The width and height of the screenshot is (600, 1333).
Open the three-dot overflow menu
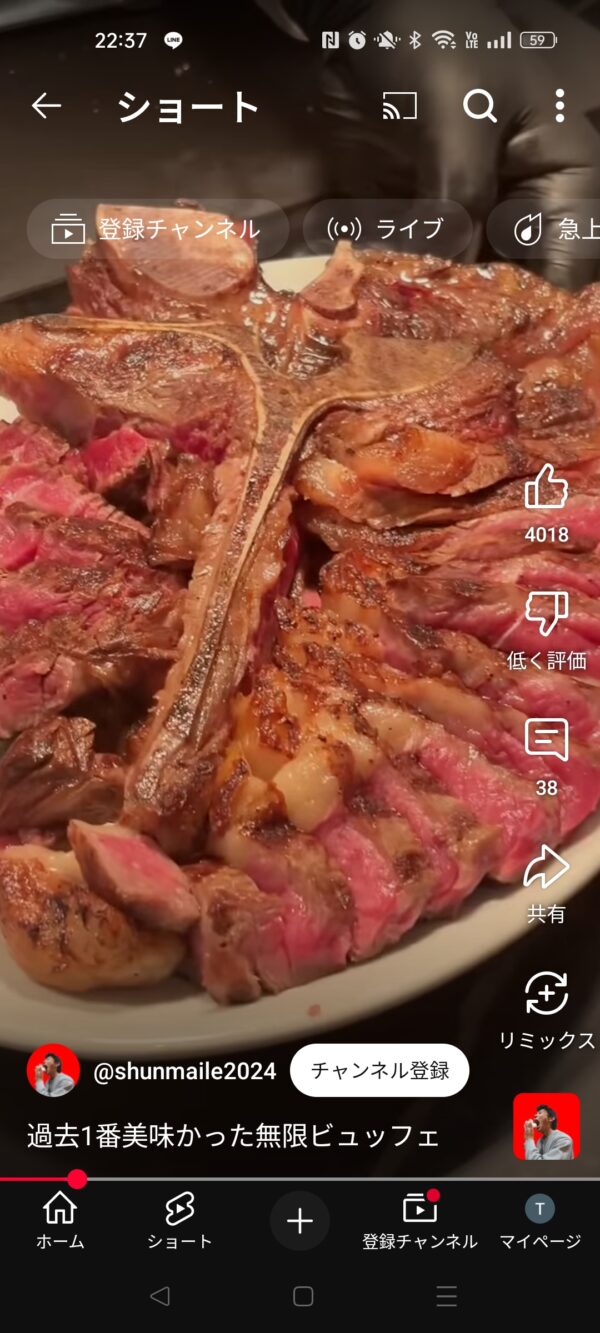click(x=560, y=106)
